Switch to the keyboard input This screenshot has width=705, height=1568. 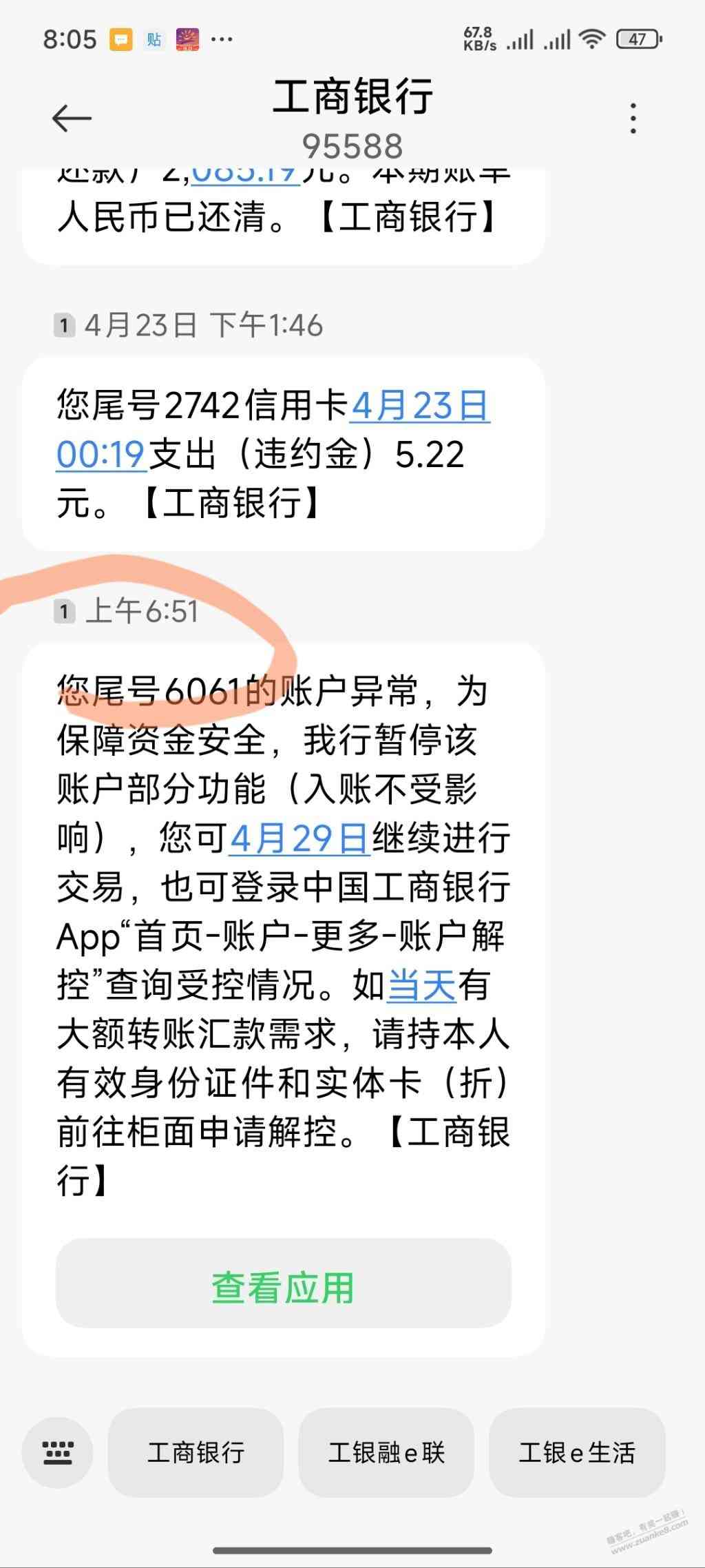coord(57,1452)
